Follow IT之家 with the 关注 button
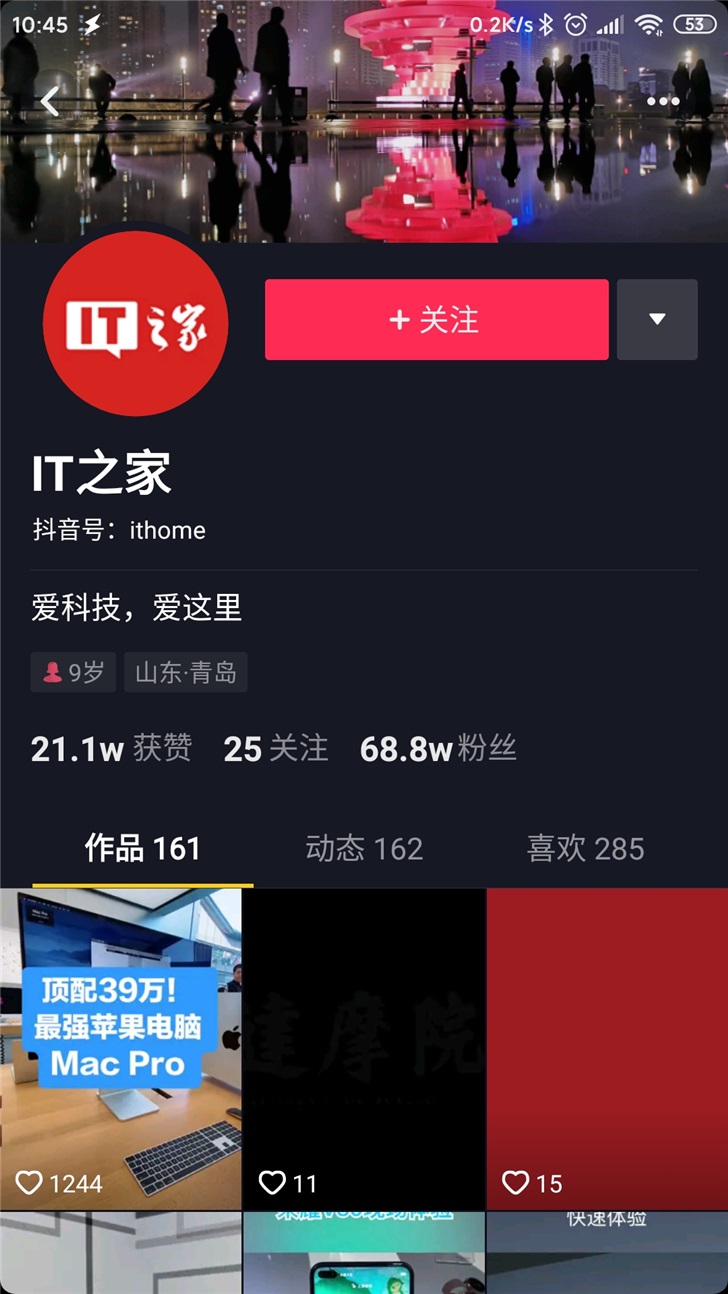 pyautogui.click(x=436, y=320)
